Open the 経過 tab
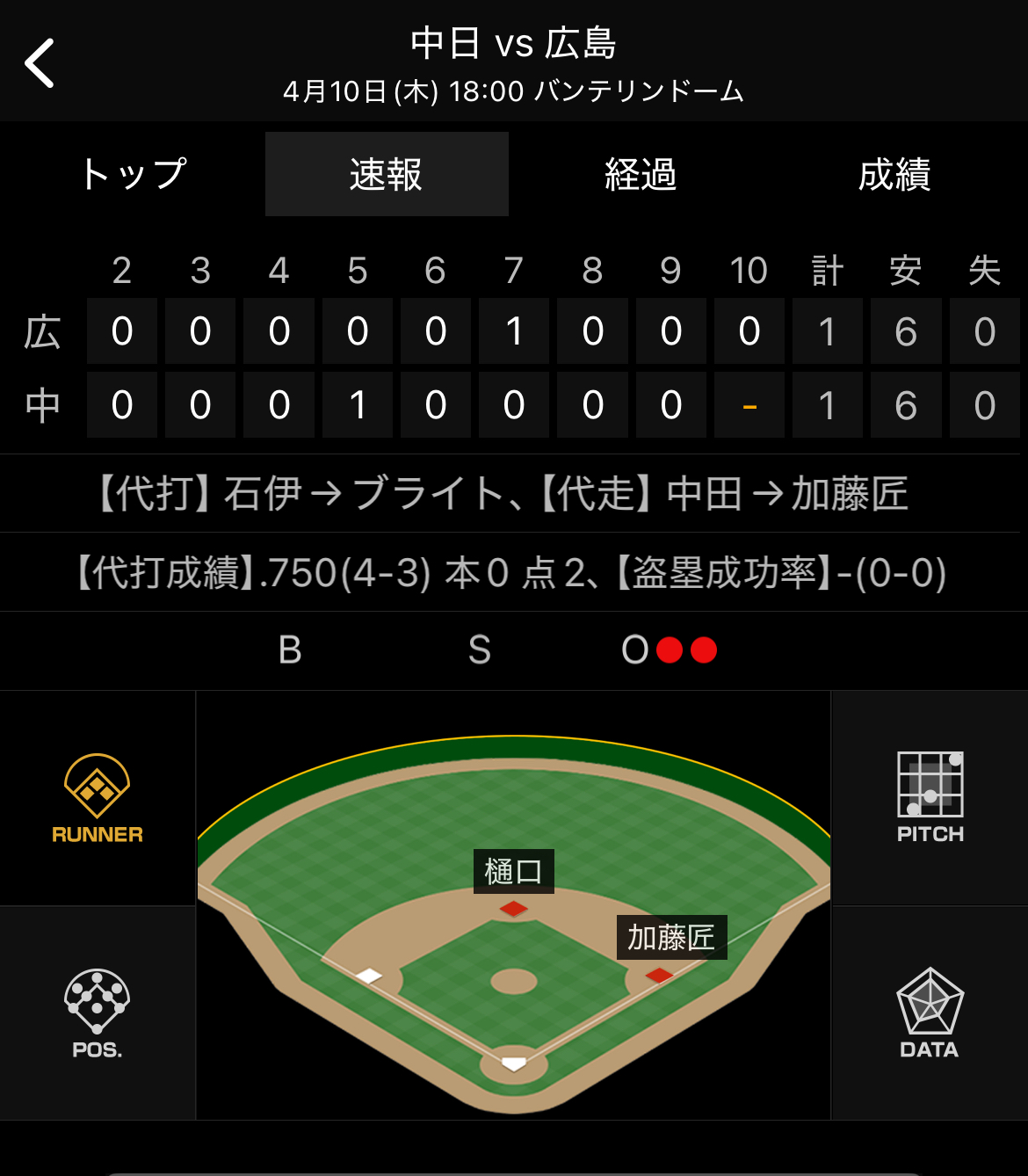This screenshot has width=1028, height=1176. pos(641,174)
